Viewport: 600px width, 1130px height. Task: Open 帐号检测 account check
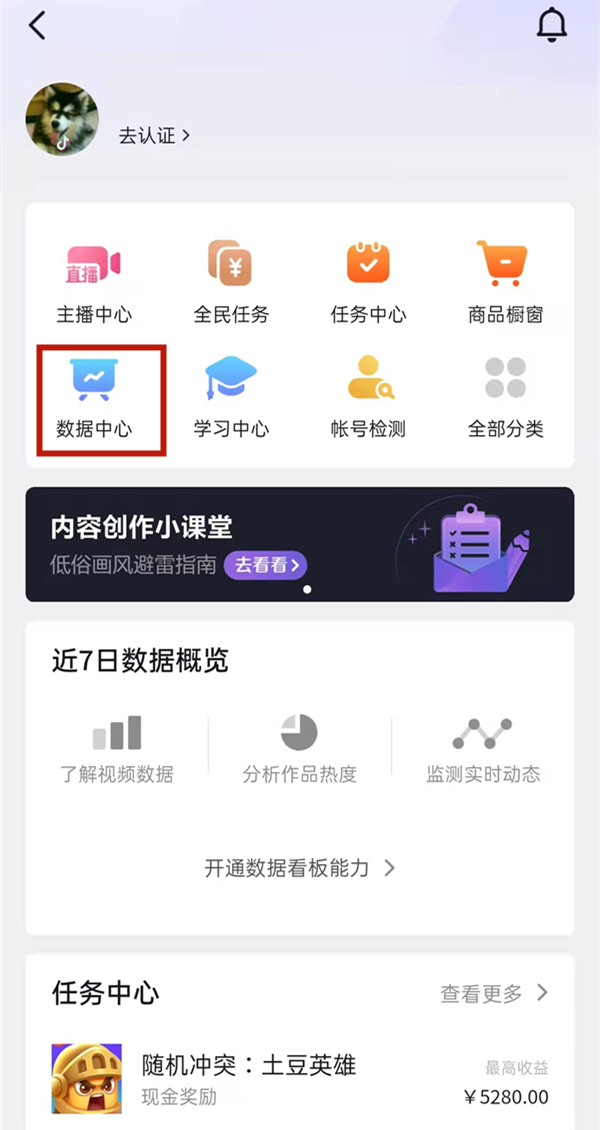[368, 398]
